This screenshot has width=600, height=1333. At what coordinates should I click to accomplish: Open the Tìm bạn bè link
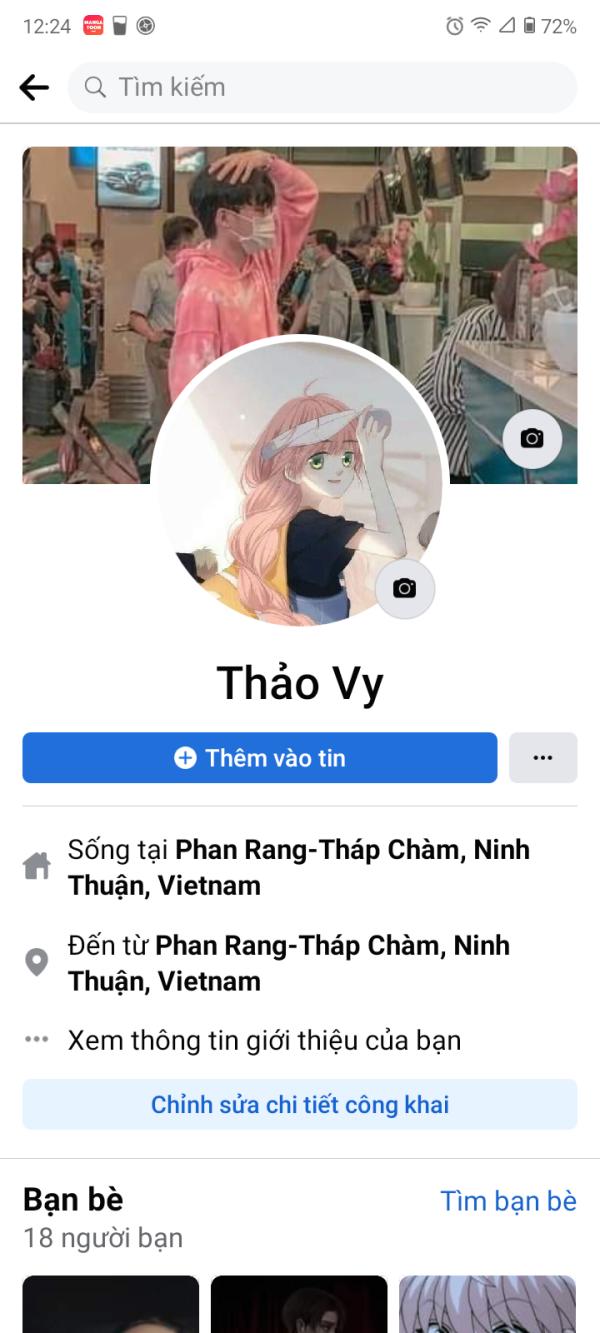click(508, 1201)
